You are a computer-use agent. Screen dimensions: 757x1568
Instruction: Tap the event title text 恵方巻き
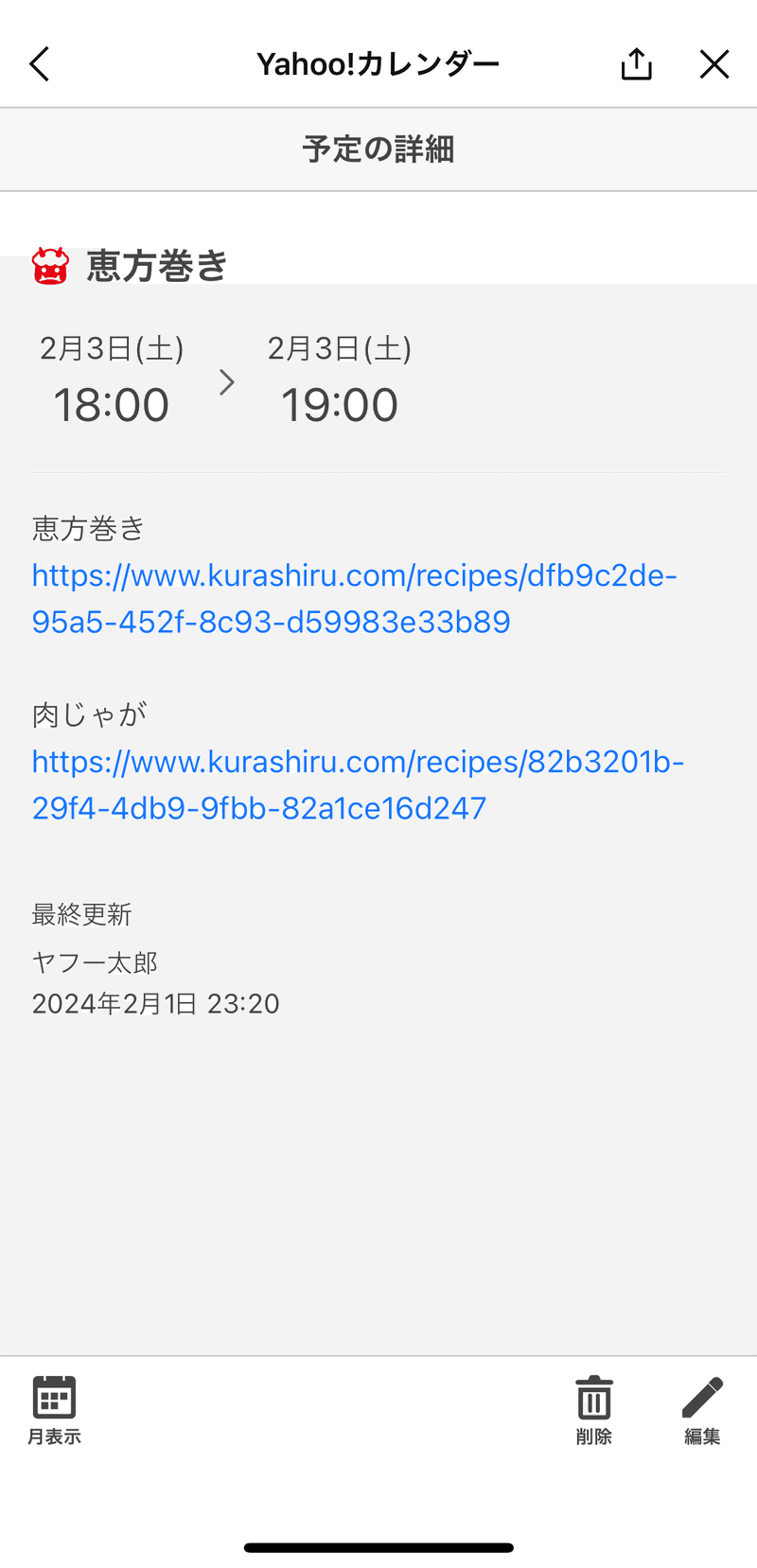coord(156,266)
